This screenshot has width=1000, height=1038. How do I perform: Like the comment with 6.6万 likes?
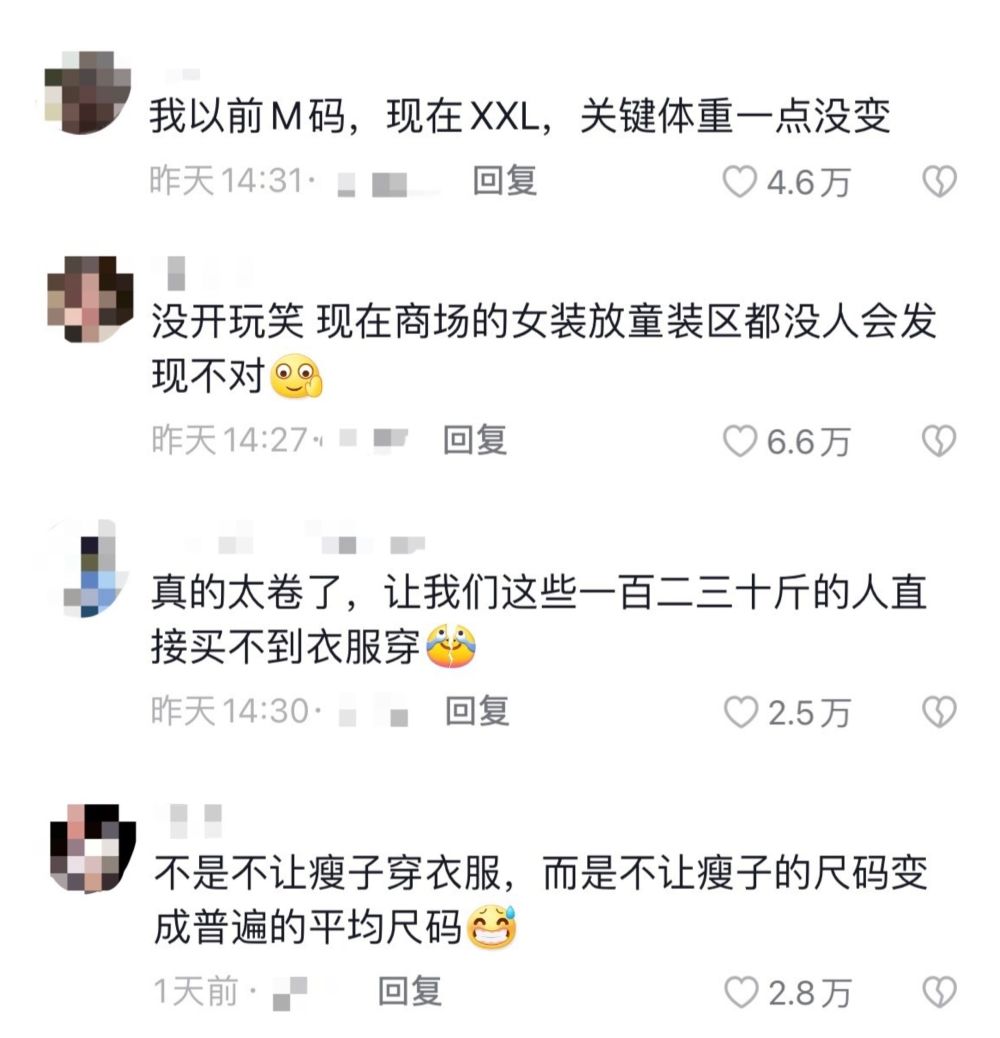click(739, 441)
